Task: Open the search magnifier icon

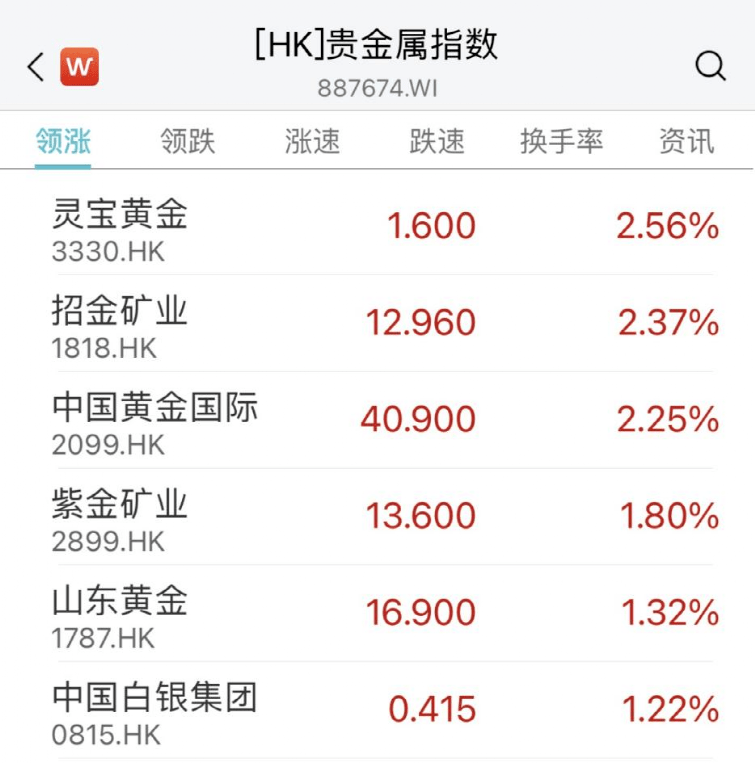Action: 711,66
